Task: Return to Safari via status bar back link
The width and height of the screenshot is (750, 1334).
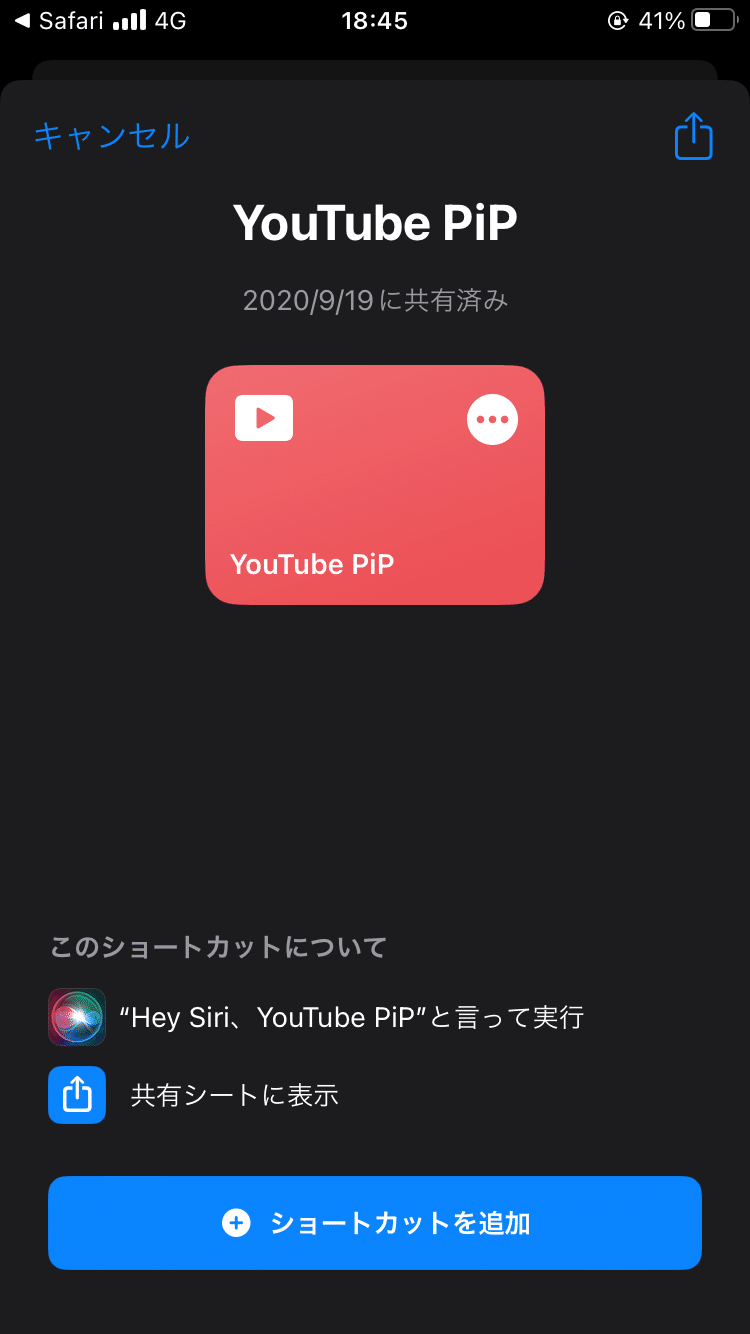Action: tap(61, 21)
